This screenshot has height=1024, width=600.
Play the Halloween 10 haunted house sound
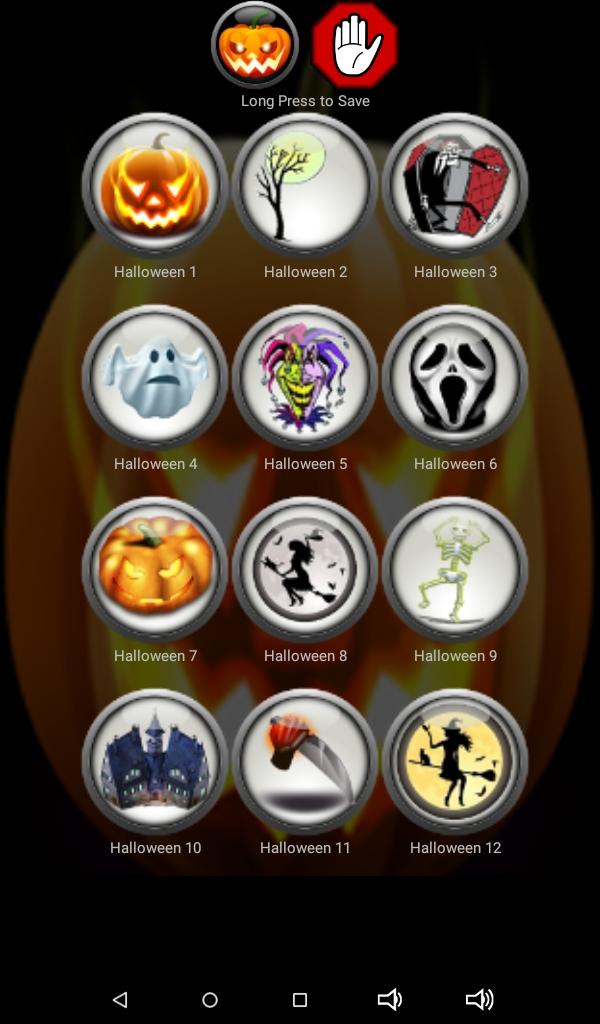click(x=155, y=761)
